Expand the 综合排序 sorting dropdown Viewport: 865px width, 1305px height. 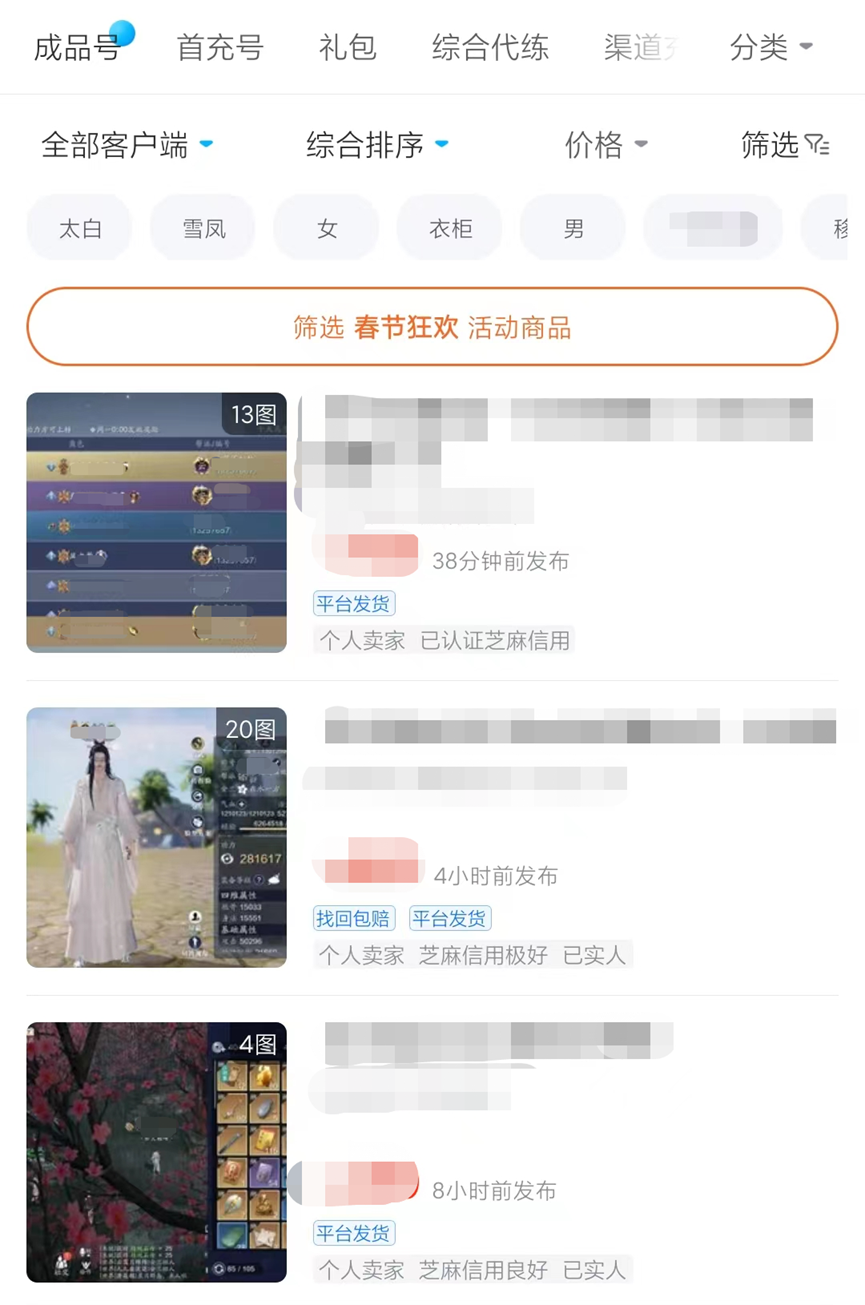coord(376,145)
